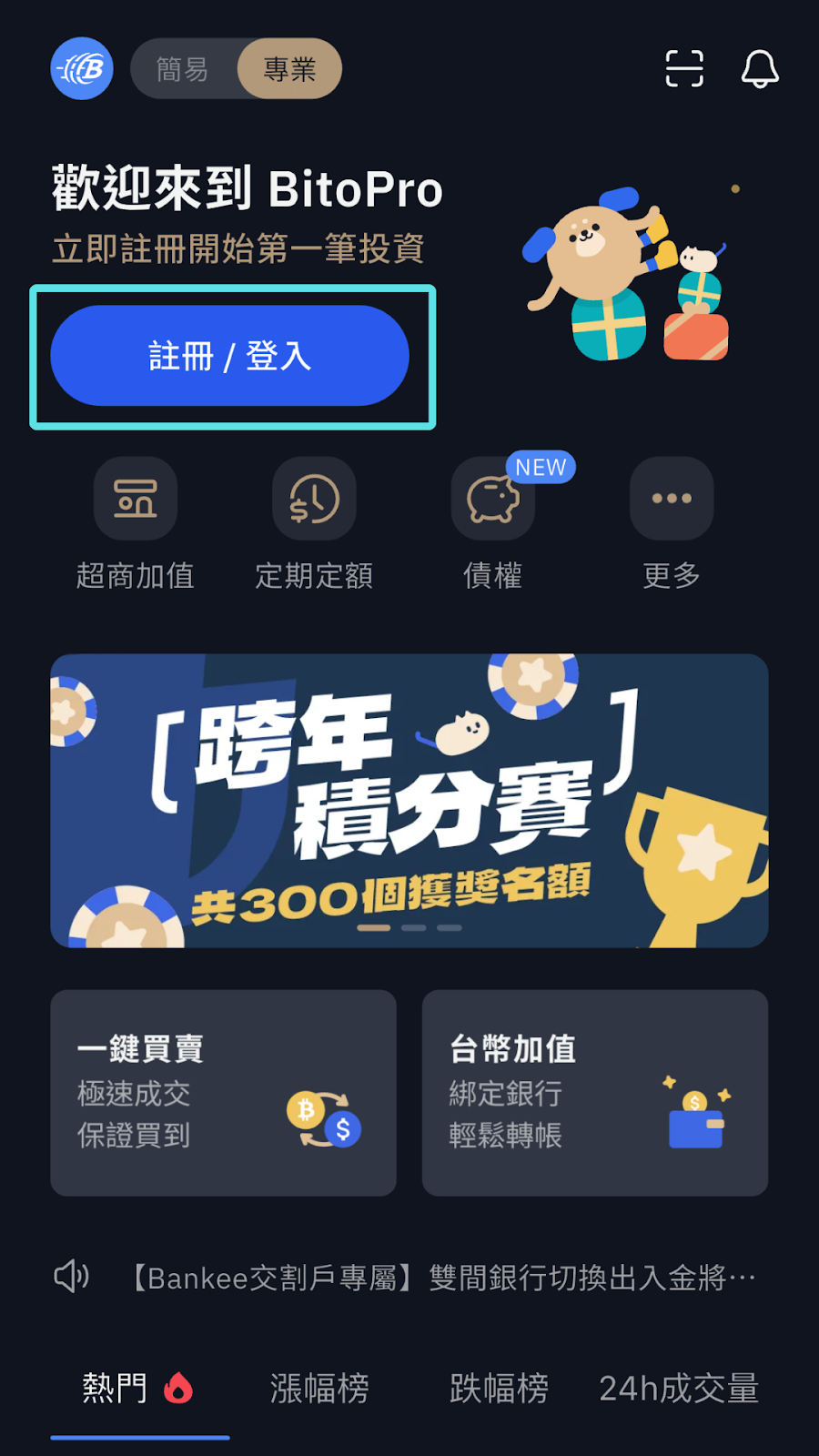Open 超商加值 shortcut
819x1456 pixels.
(136, 499)
